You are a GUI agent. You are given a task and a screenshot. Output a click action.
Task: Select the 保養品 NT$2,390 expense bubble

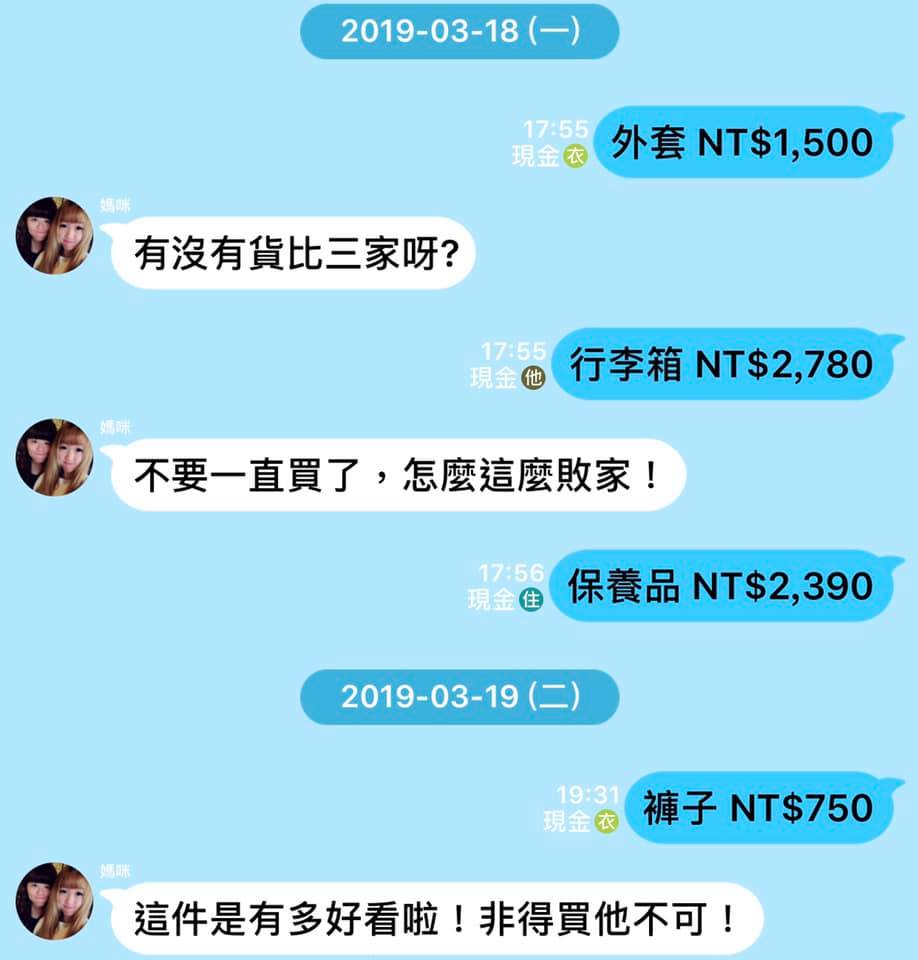point(720,586)
